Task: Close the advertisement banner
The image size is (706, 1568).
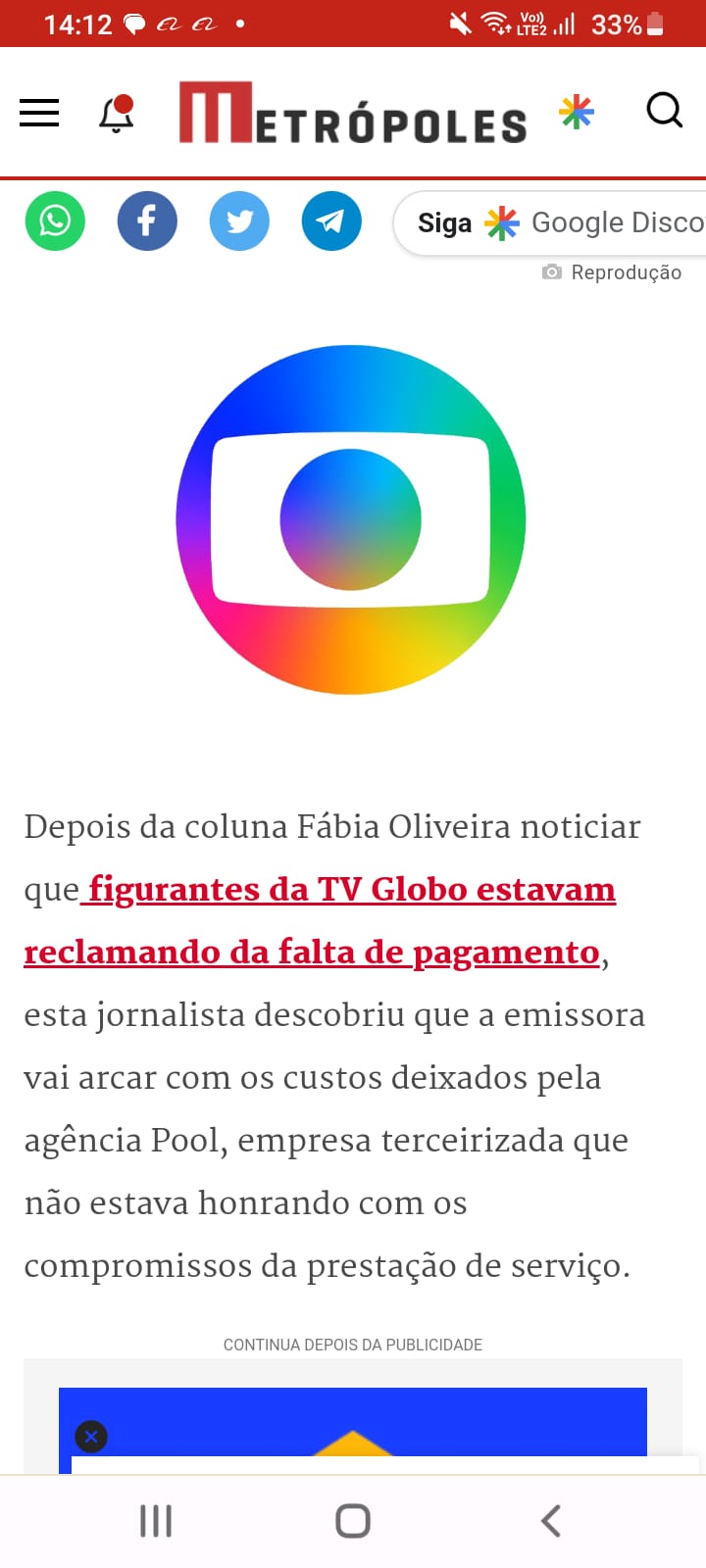Action: coord(91,1437)
